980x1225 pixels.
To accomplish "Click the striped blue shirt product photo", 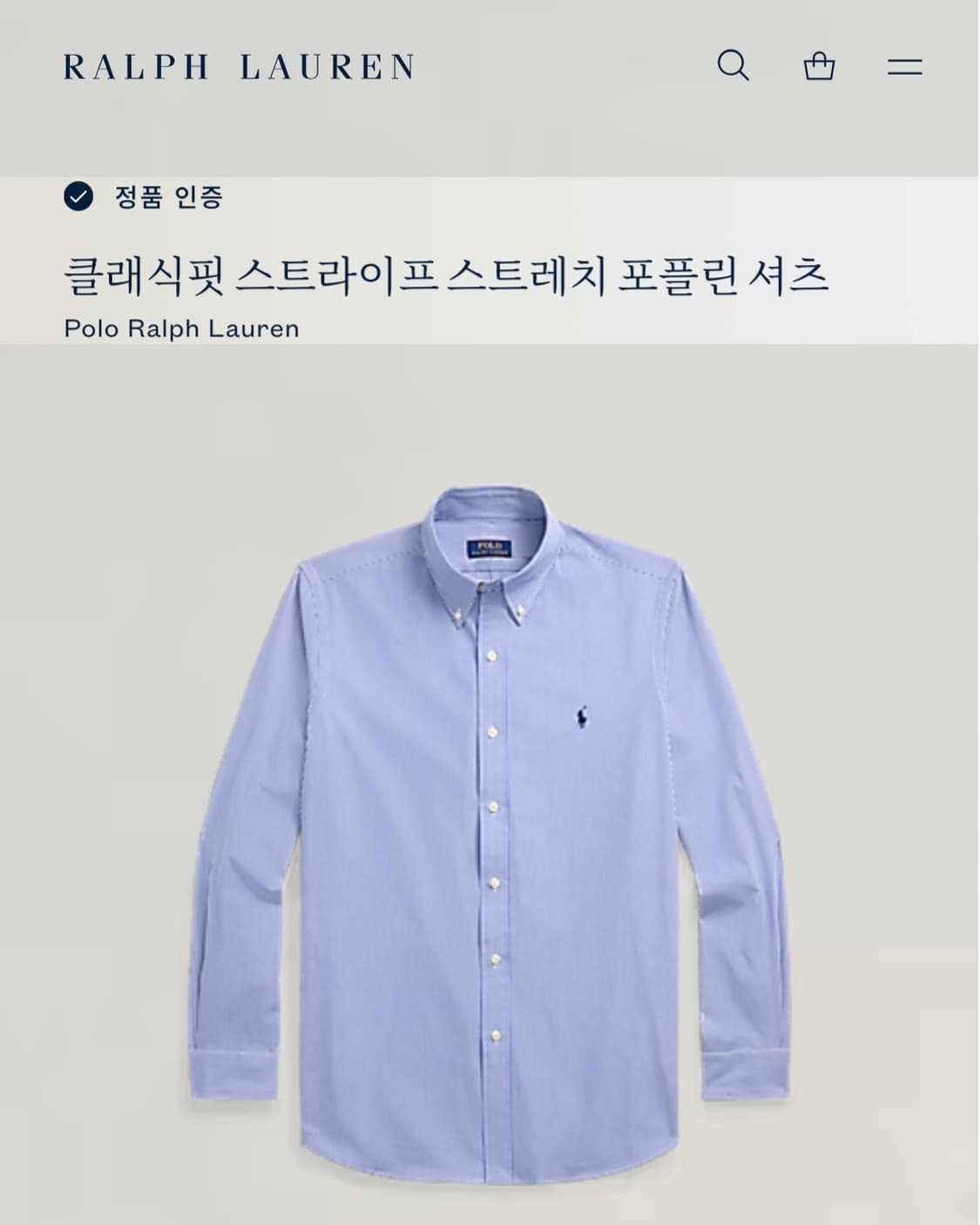I will click(490, 784).
